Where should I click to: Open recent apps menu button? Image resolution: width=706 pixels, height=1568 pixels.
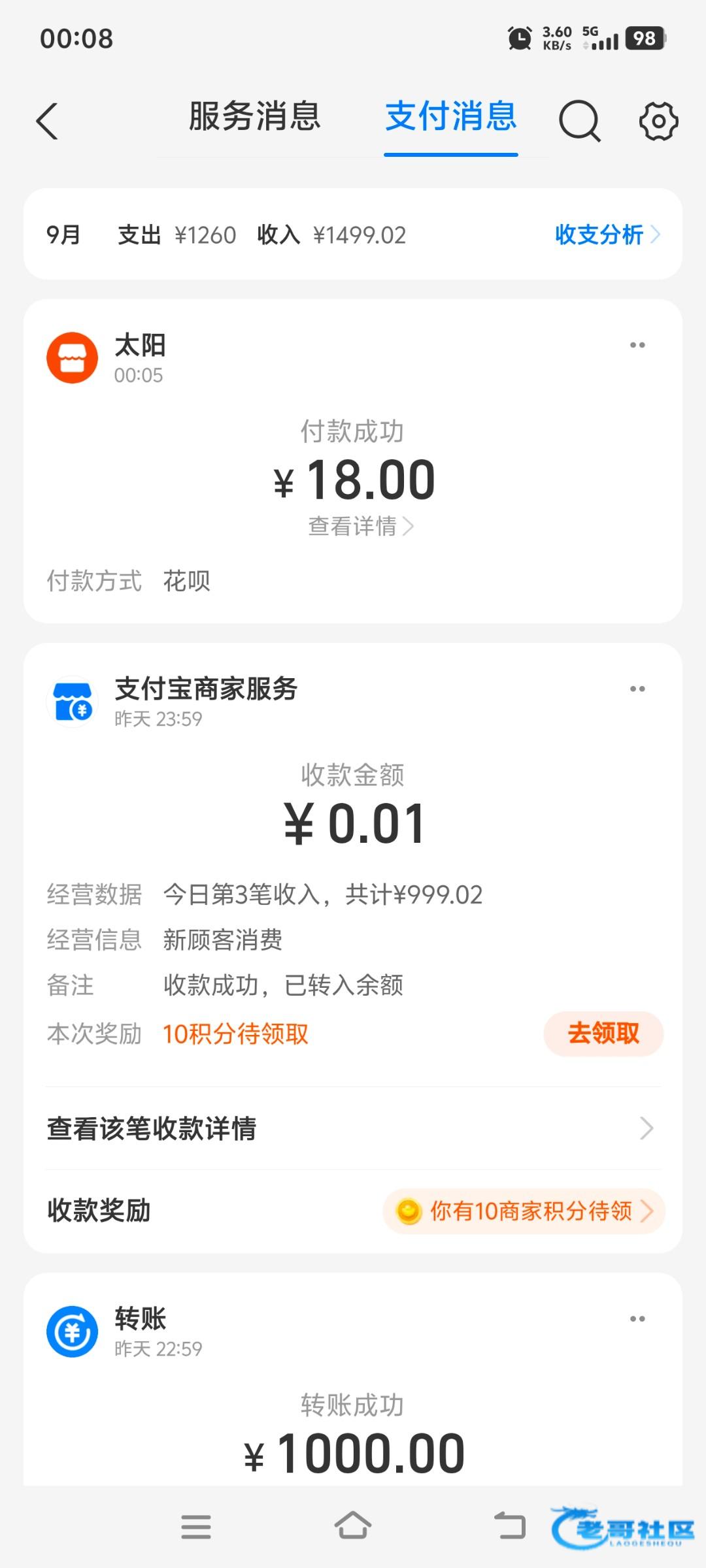tap(196, 1526)
